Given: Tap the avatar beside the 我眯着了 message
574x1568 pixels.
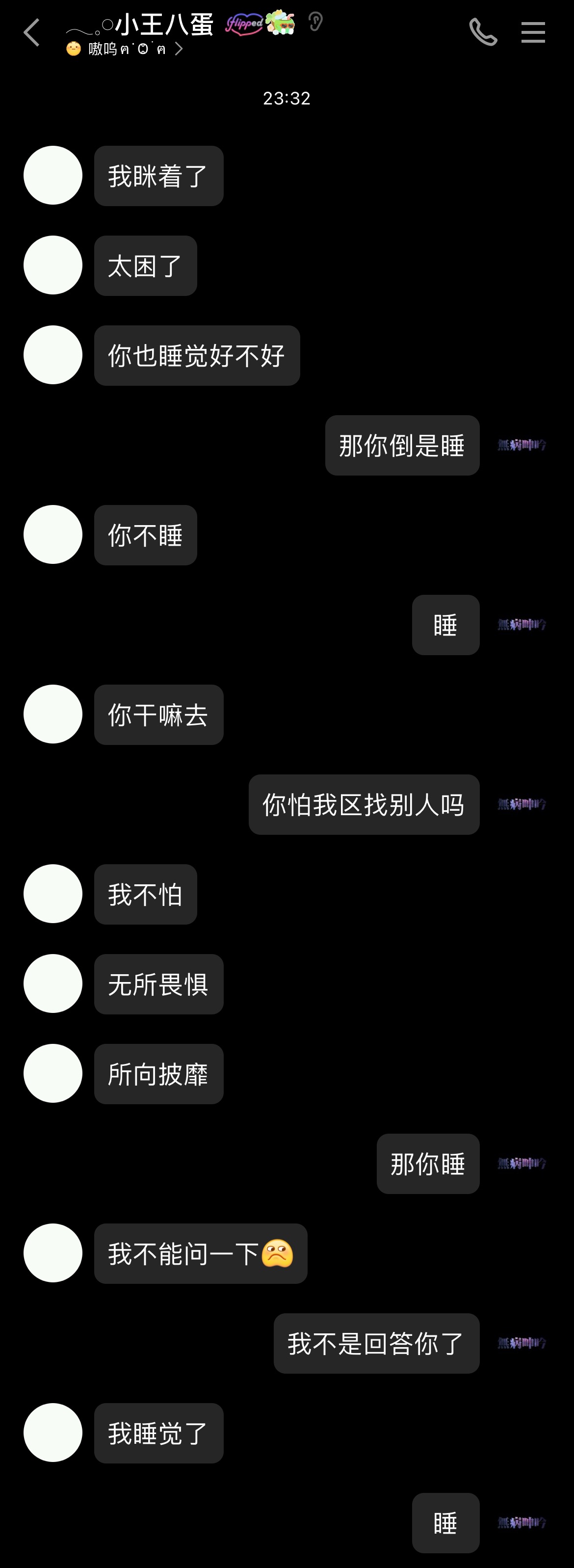Looking at the screenshot, I should pos(52,175).
